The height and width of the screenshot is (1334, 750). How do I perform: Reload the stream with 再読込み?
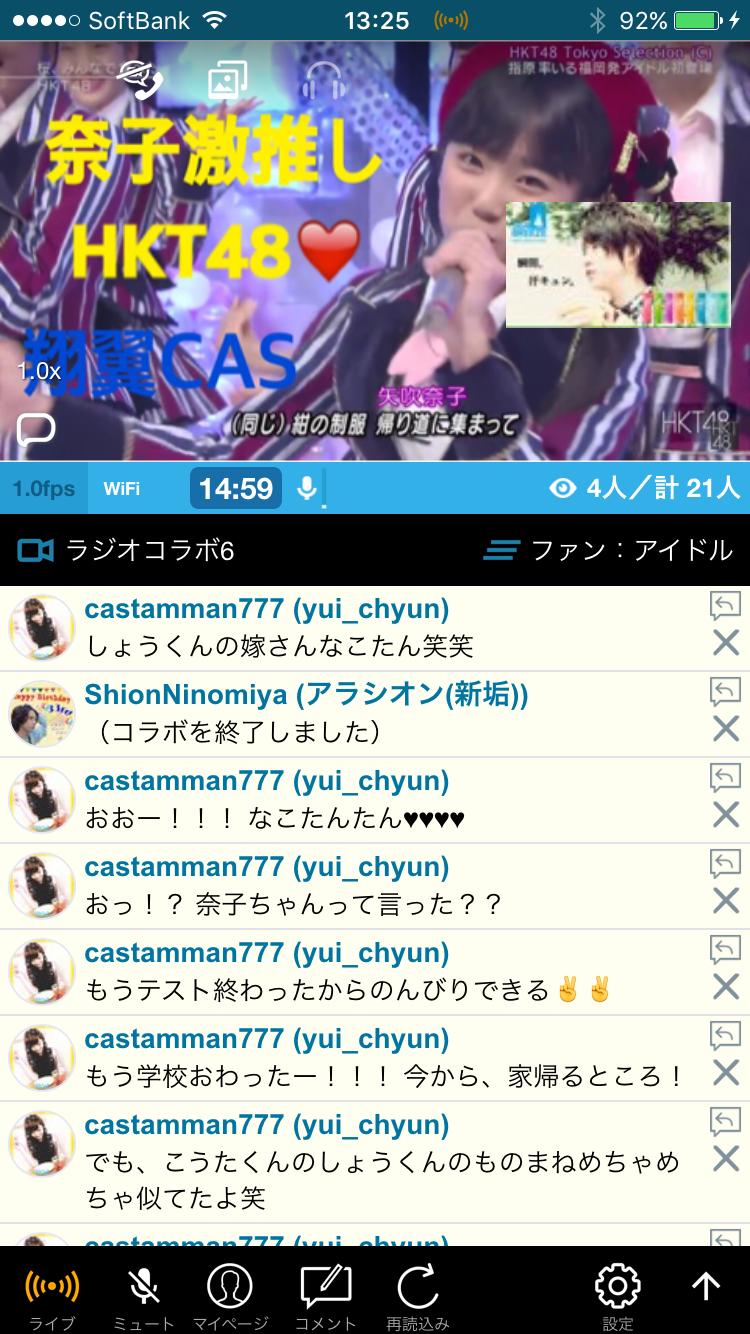tap(418, 1296)
